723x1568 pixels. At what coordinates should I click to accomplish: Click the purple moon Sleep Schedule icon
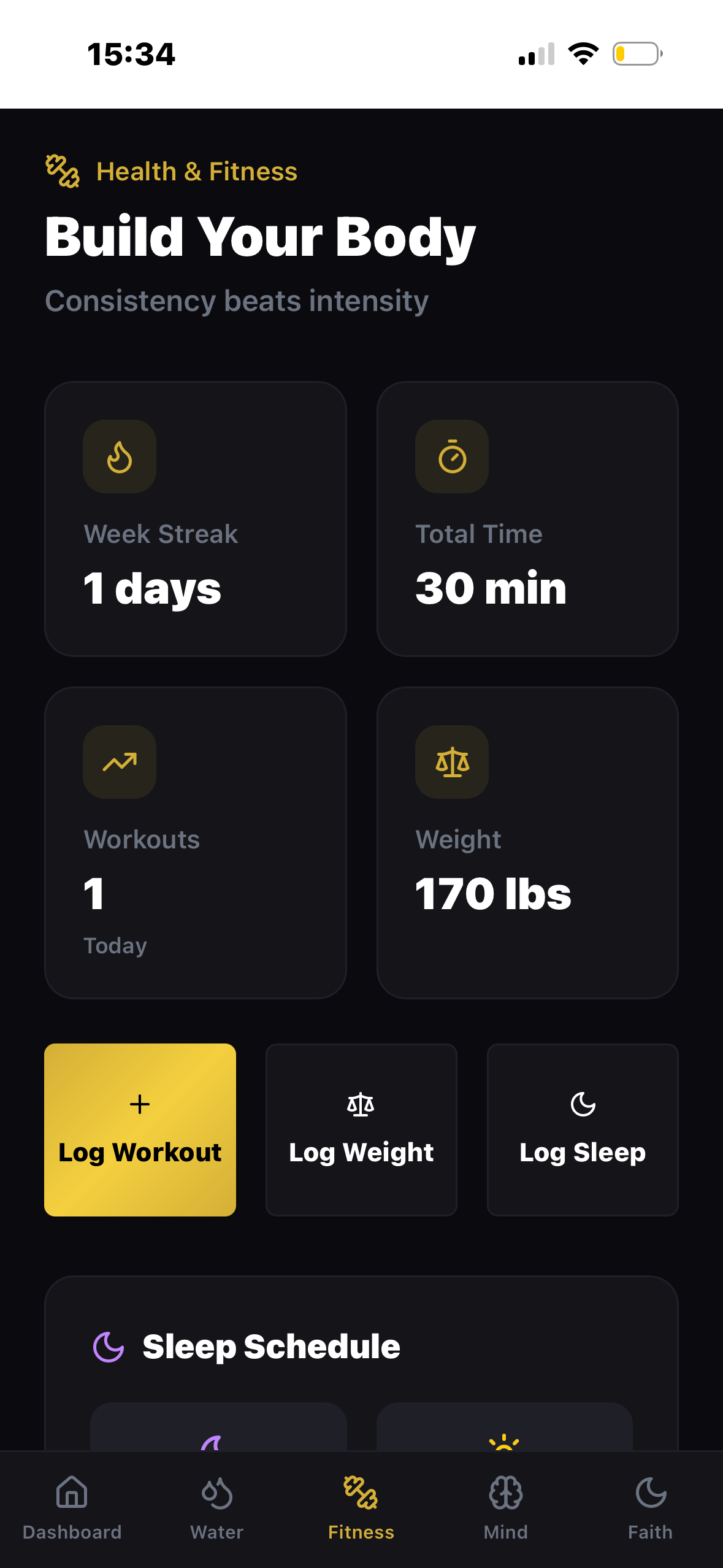click(108, 1347)
